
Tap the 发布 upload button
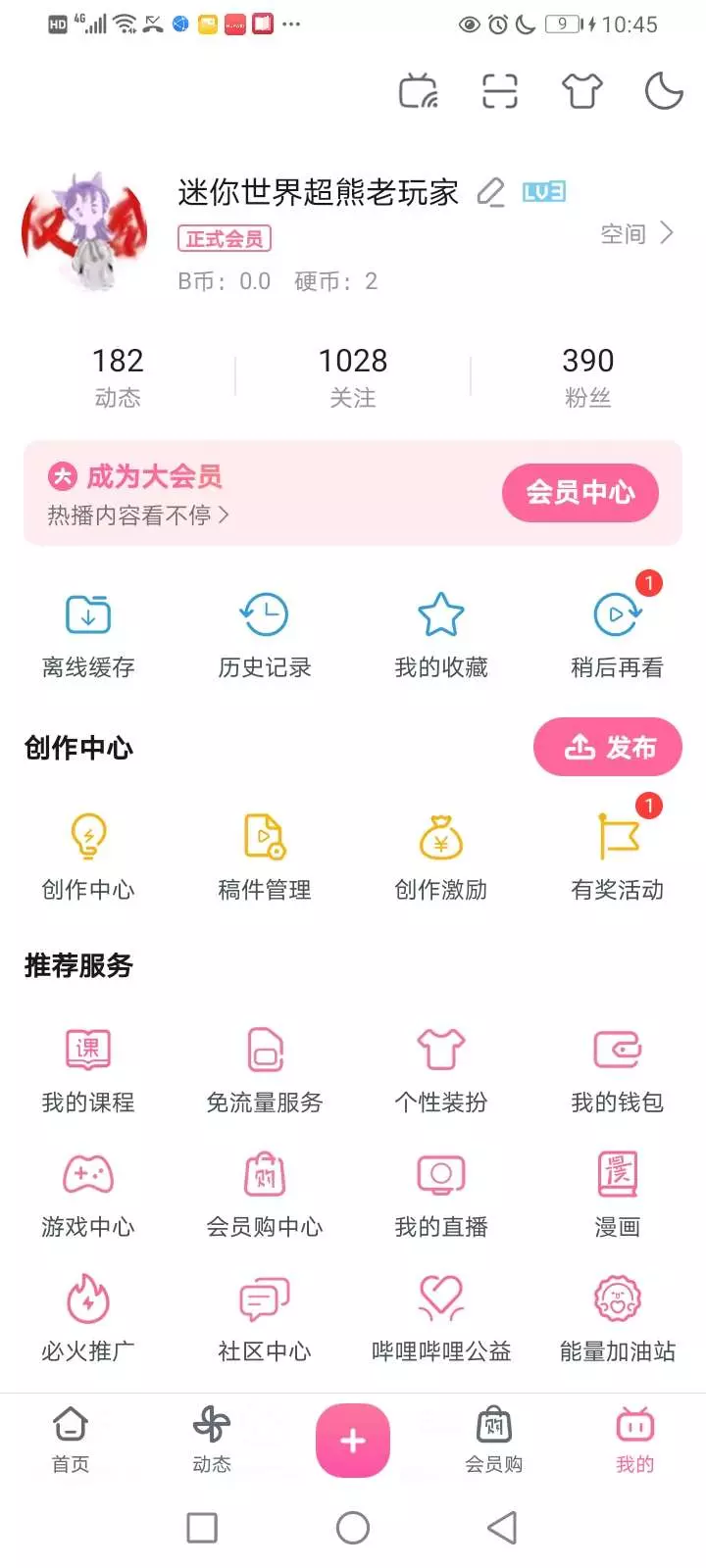[608, 747]
